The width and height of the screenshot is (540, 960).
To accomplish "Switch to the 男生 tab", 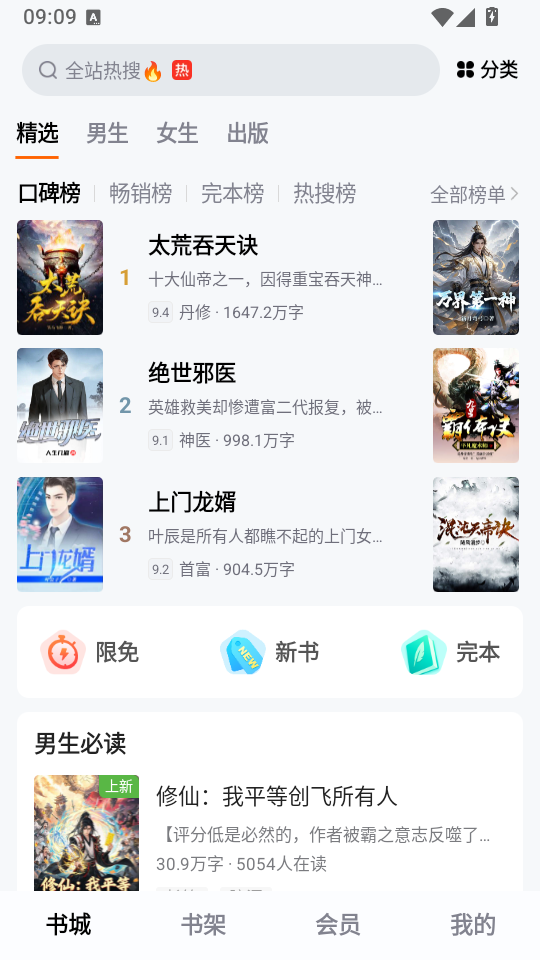I will [107, 133].
